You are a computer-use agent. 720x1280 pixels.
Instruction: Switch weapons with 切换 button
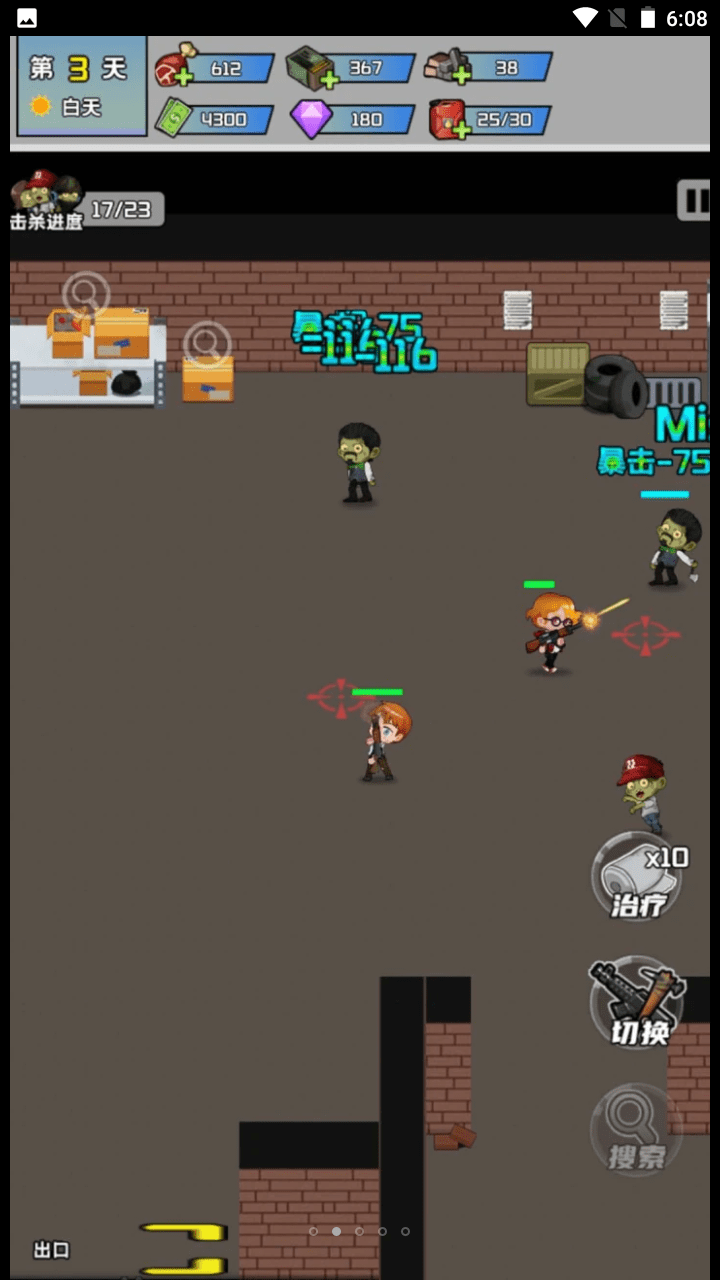(640, 1003)
